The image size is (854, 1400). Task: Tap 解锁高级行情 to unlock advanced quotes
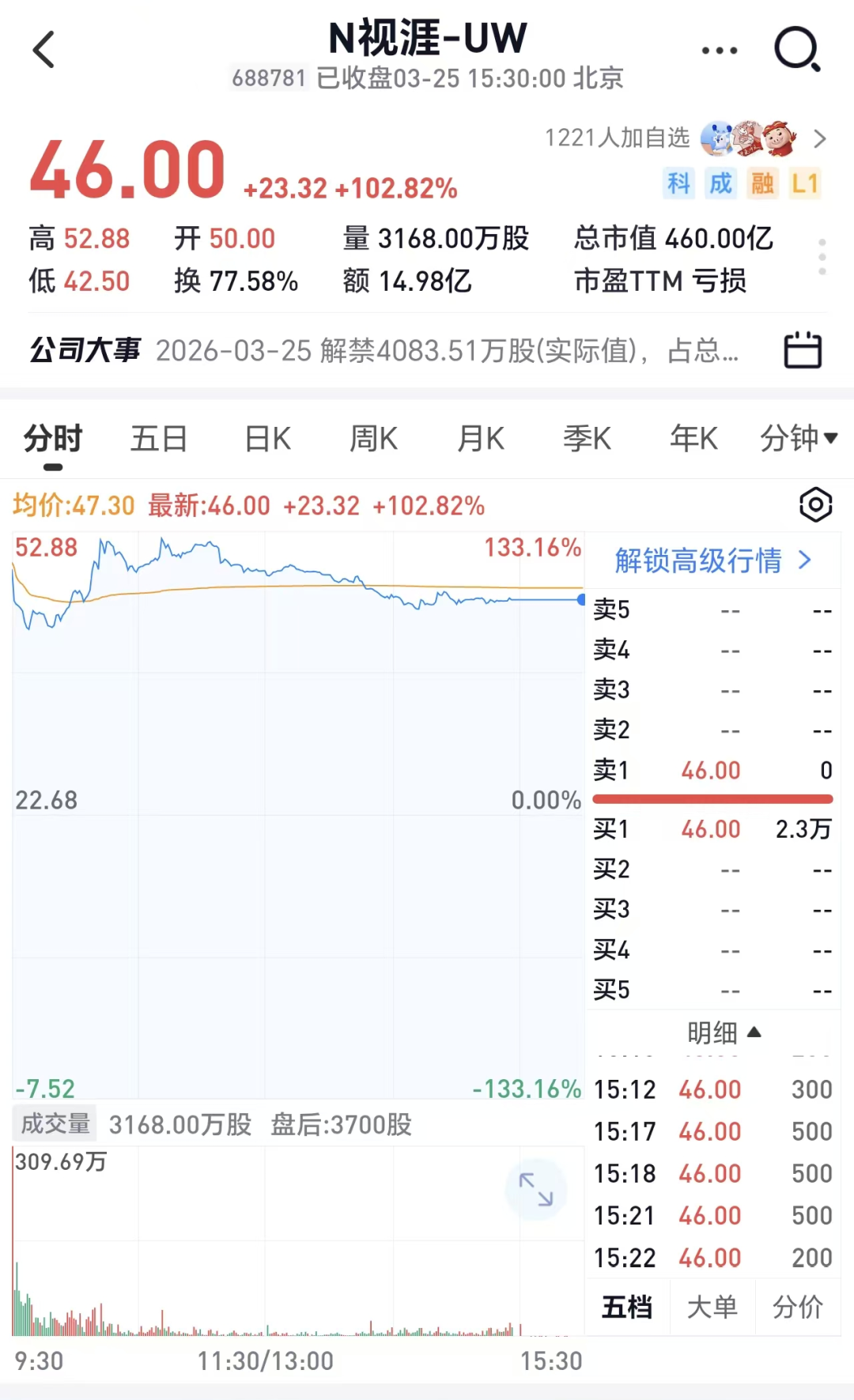point(712,560)
